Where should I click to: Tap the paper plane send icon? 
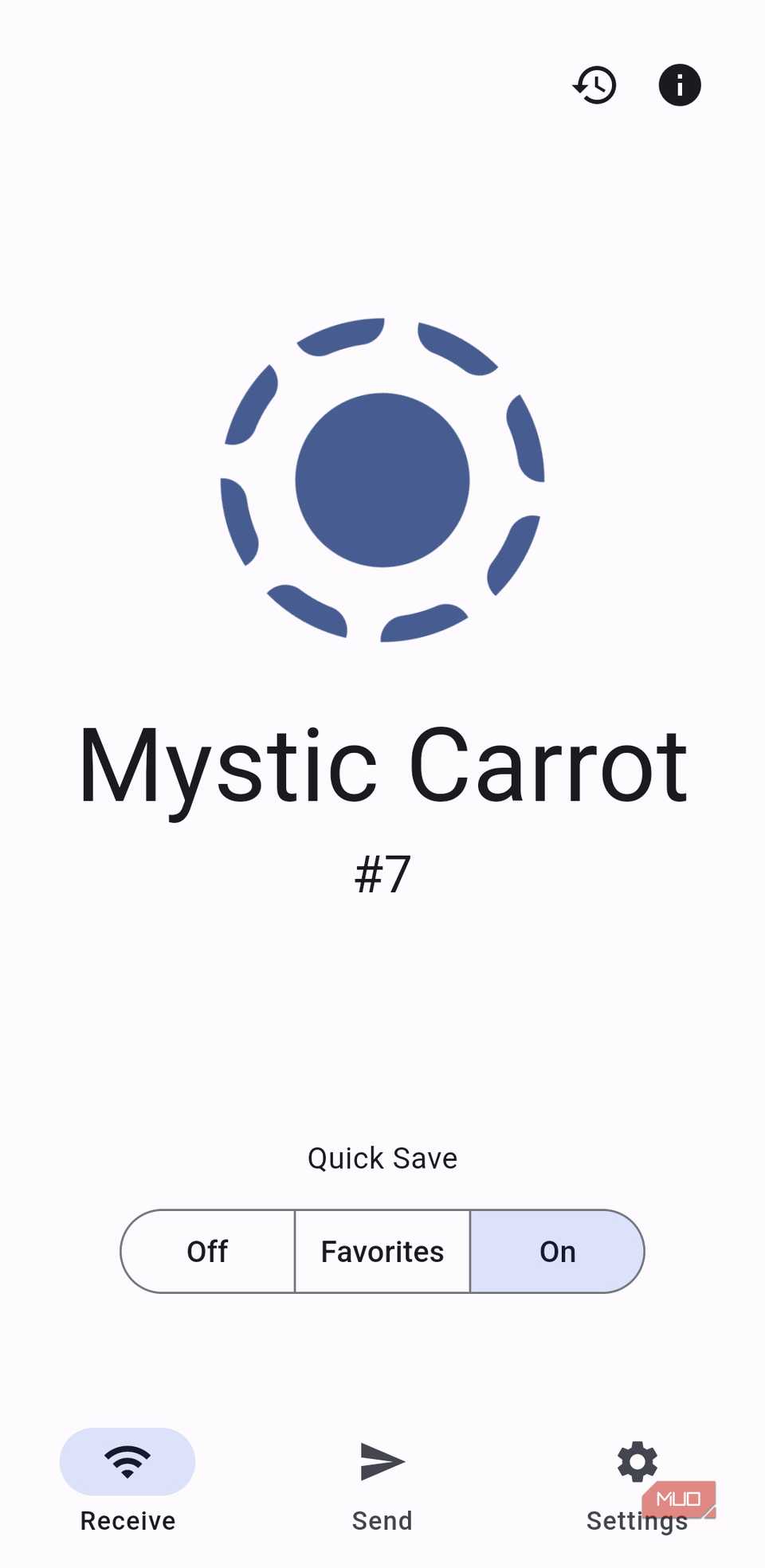(382, 1461)
